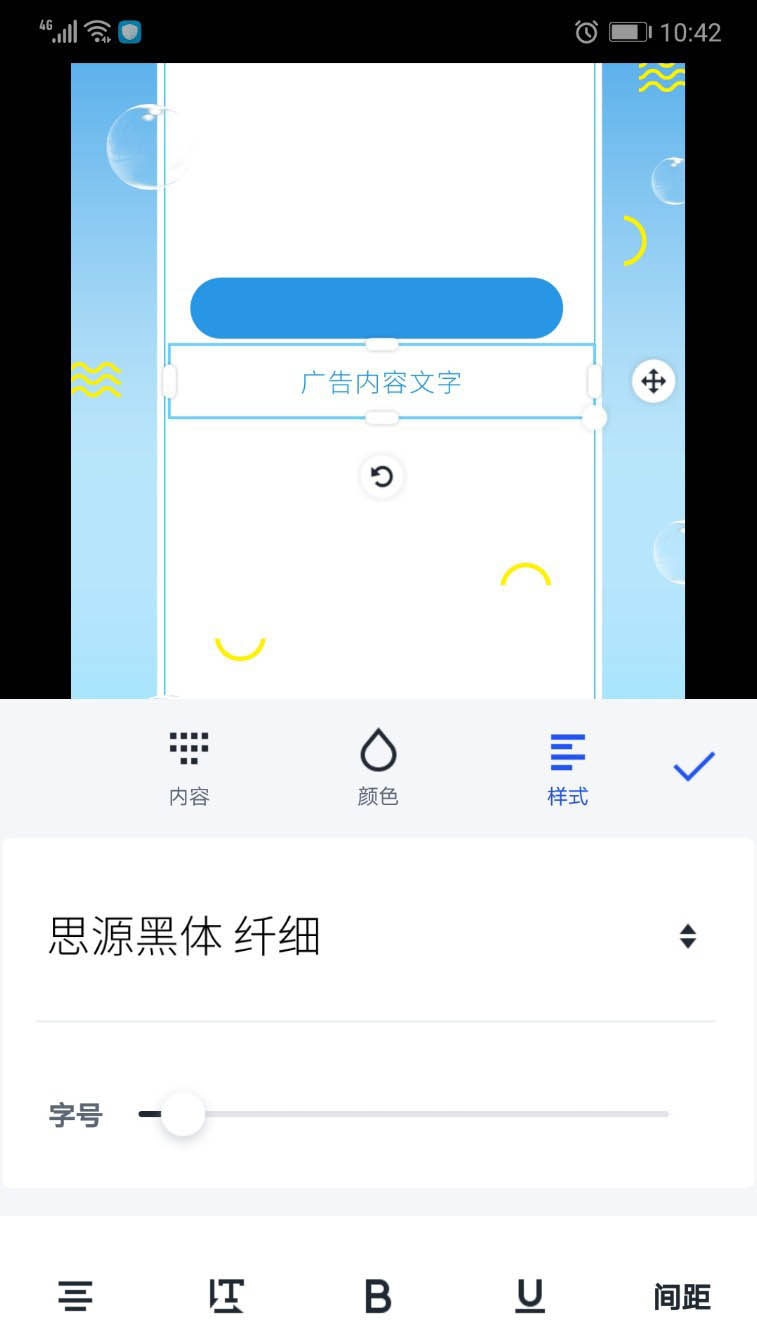The height and width of the screenshot is (1332, 757).
Task: Toggle vertical text direction
Action: [227, 1297]
